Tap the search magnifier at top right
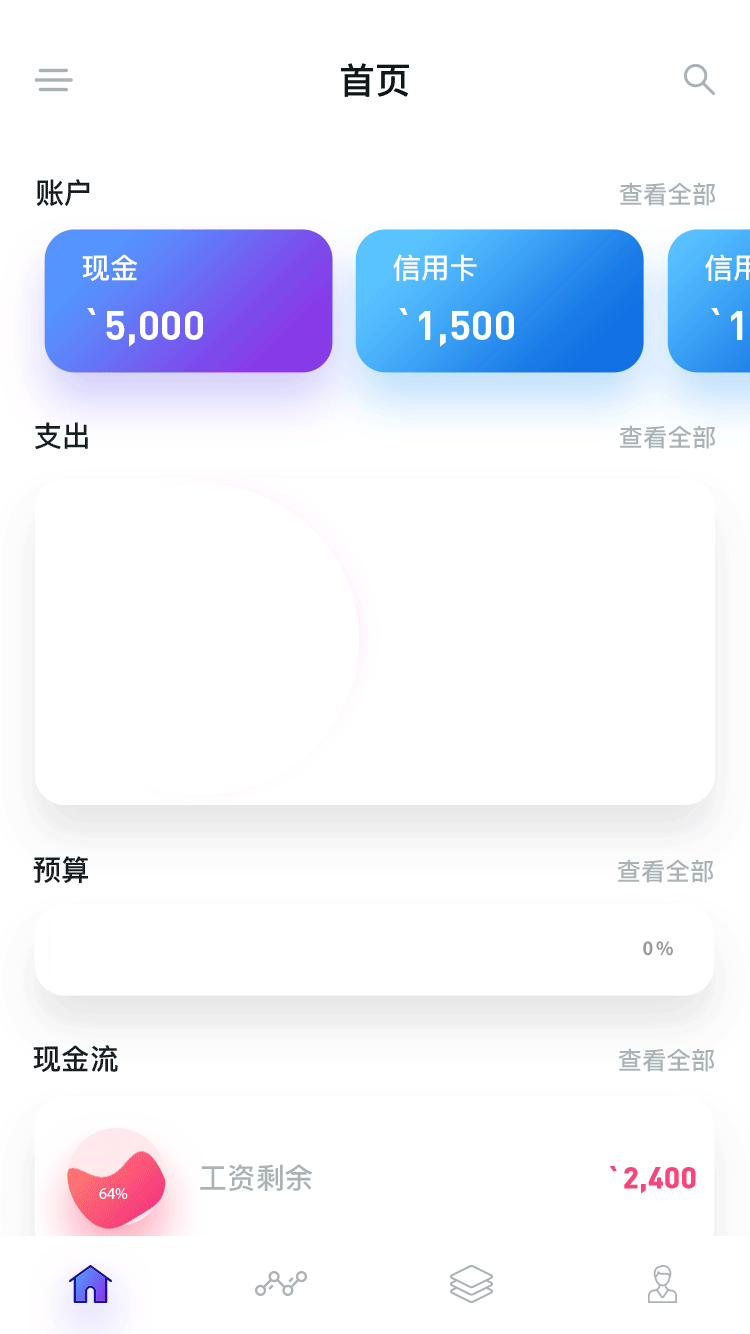 tap(698, 80)
